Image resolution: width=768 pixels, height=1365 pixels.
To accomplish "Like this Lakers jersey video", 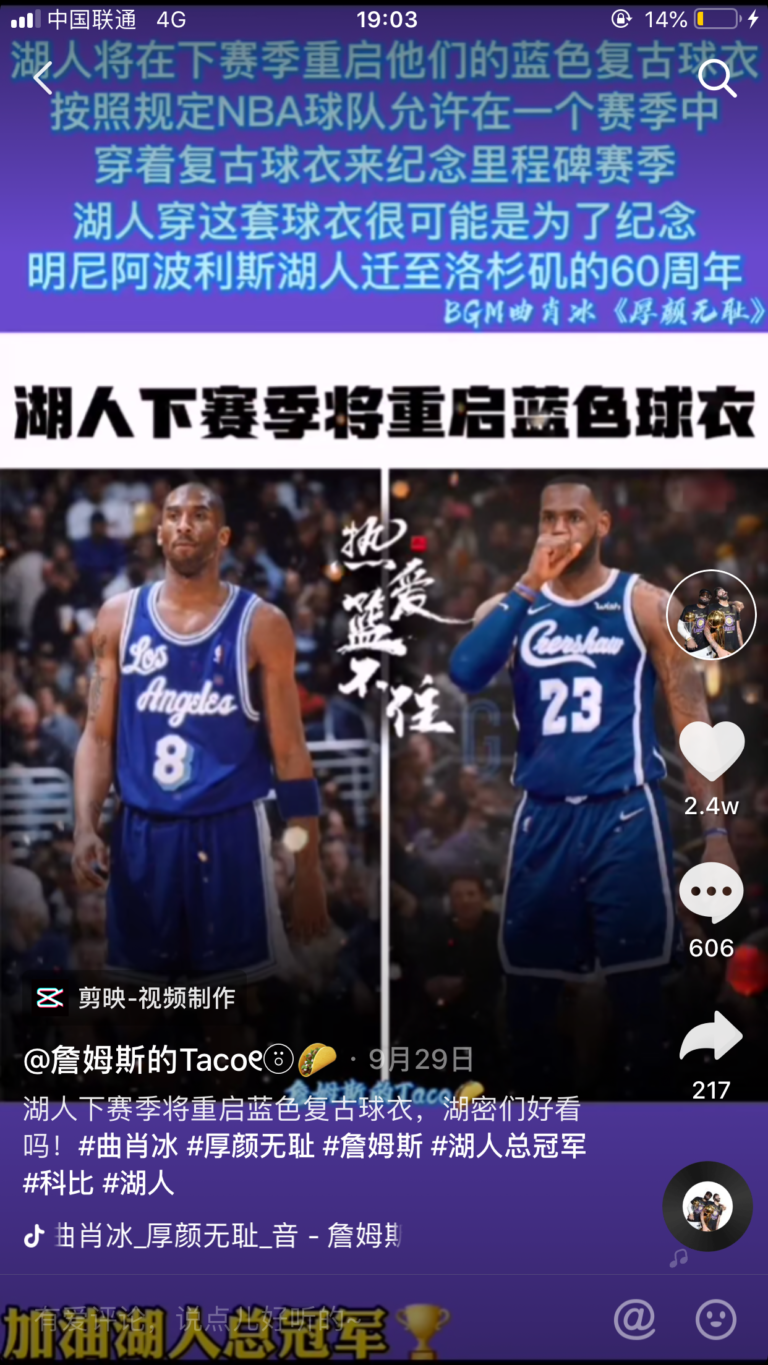I will coord(711,752).
